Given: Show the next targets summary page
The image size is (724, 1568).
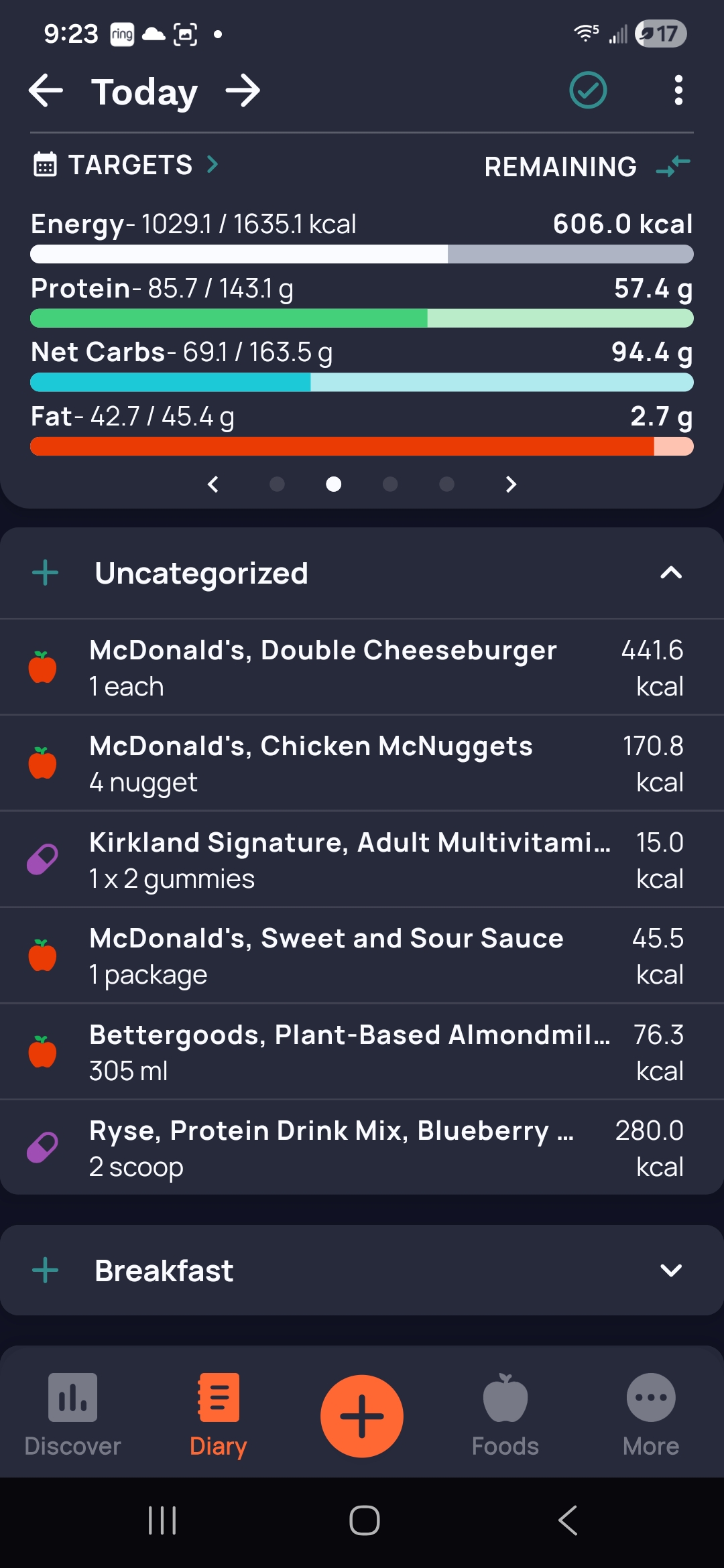Looking at the screenshot, I should [x=511, y=484].
